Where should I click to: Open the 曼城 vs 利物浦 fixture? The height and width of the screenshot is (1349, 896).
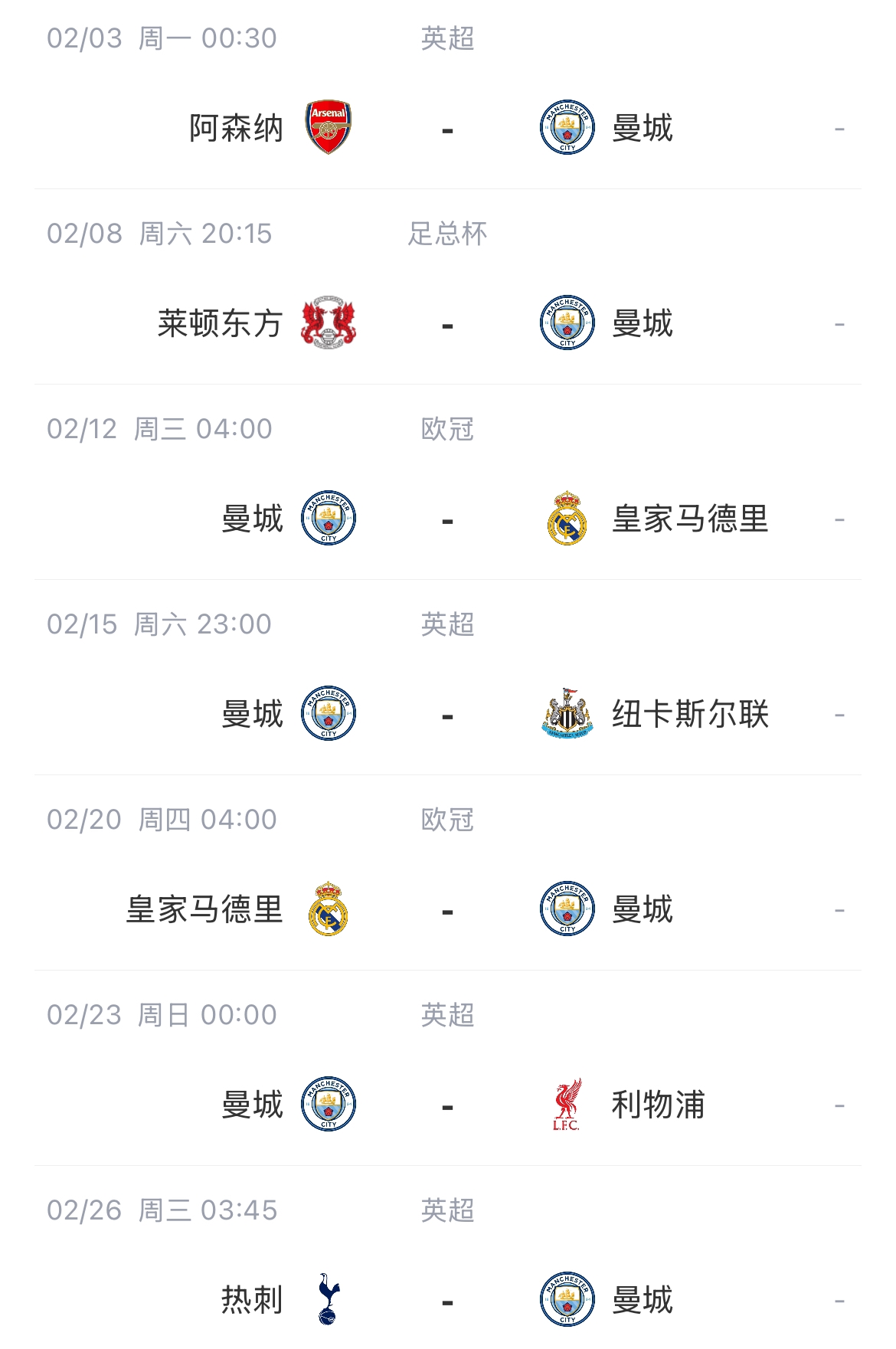pos(447,1105)
